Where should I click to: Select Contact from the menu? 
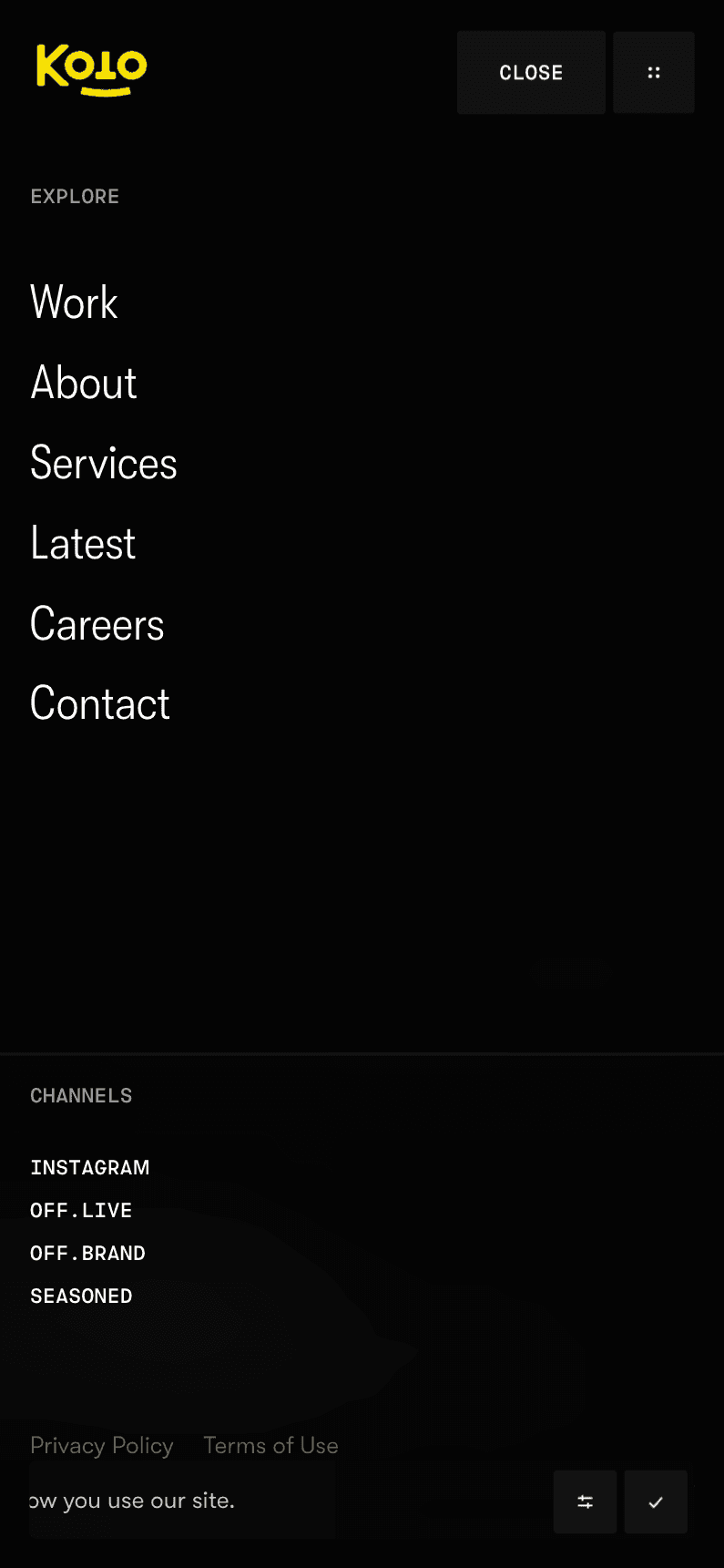point(100,704)
